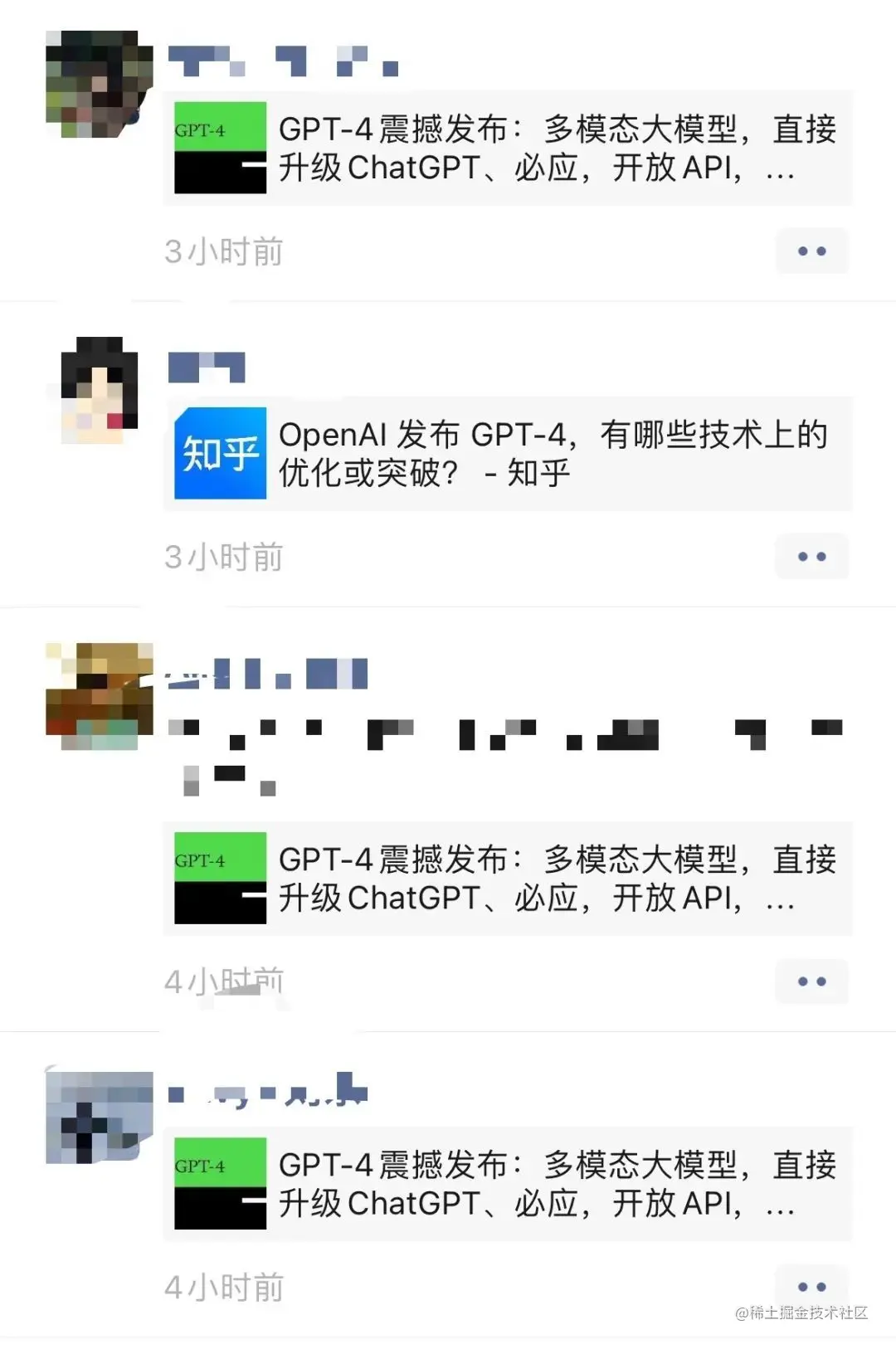Tap the poster's name above the Zhihu link

point(207,367)
